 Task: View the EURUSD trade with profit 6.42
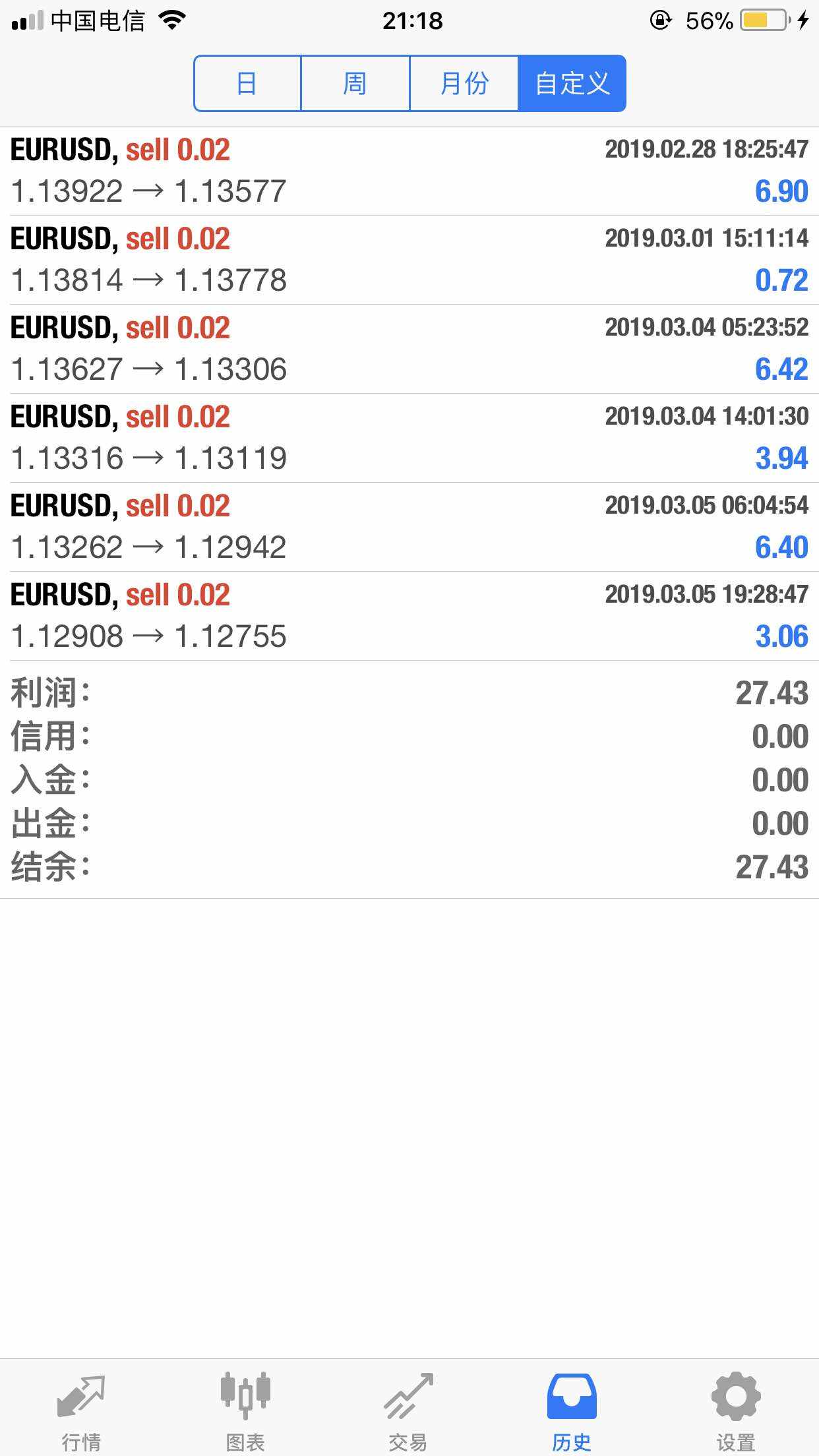409,349
